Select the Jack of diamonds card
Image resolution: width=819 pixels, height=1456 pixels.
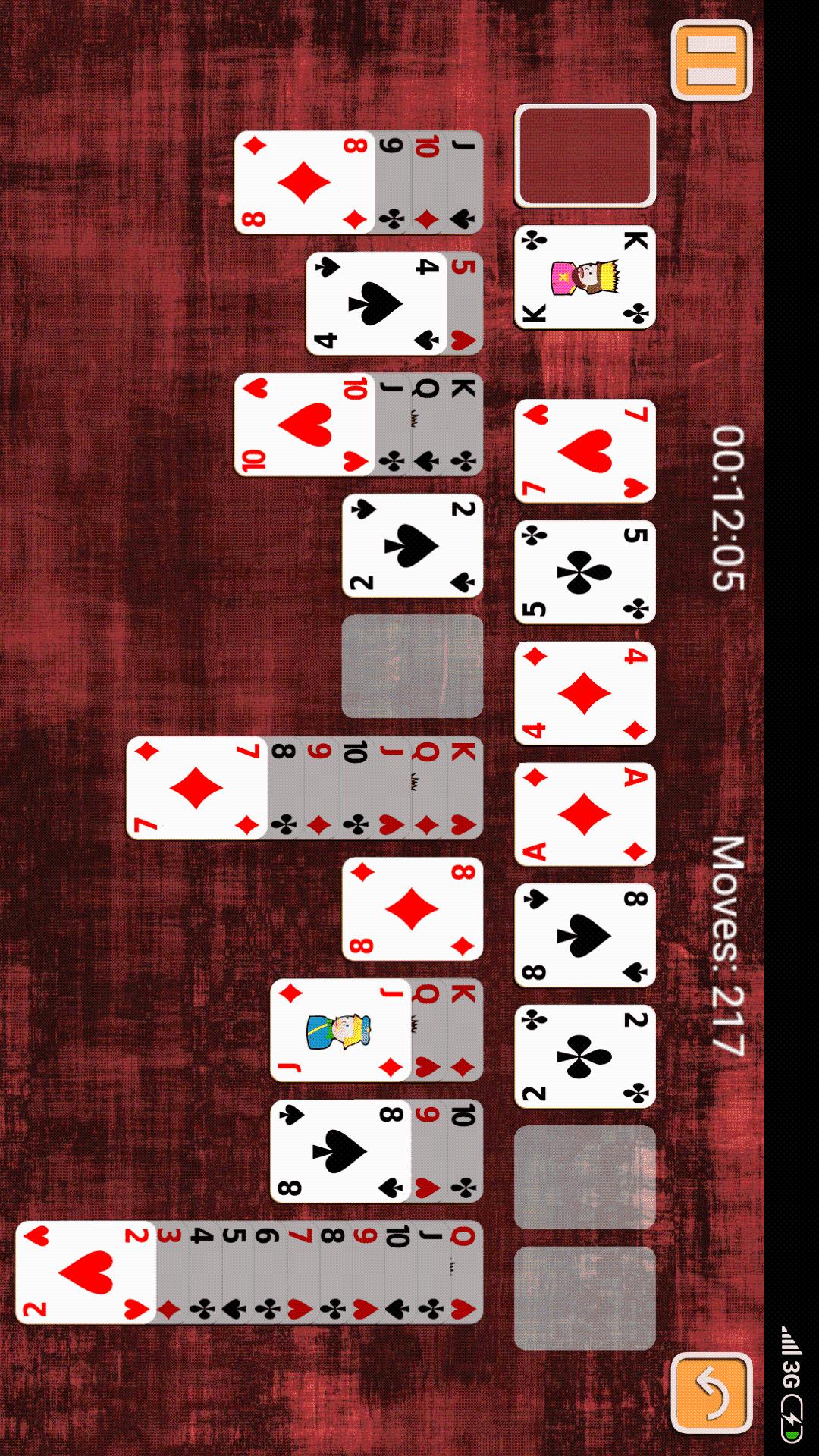point(340,1030)
